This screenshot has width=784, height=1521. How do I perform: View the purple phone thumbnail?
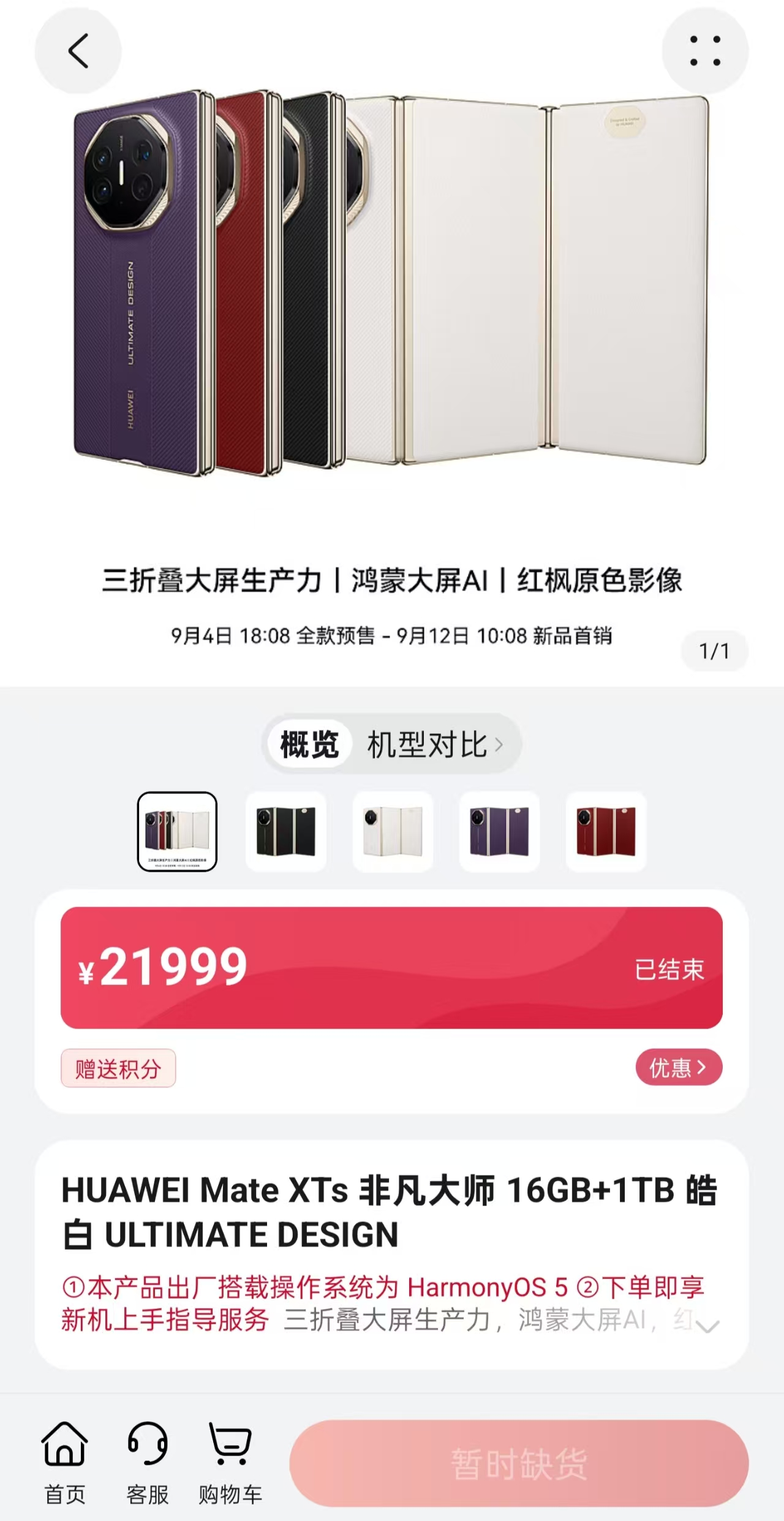[499, 831]
